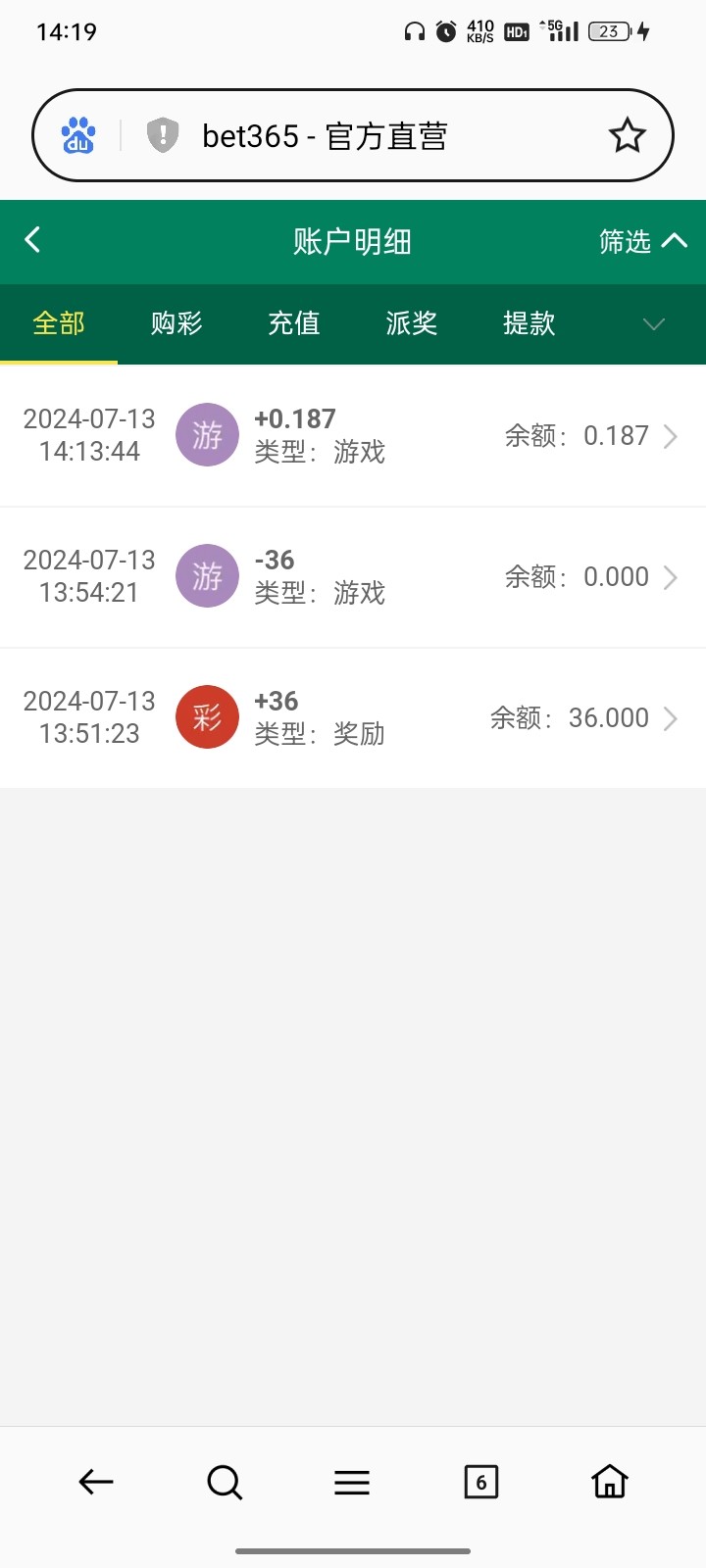706x1568 pixels.
Task: Show the 派奖 tab records
Action: click(x=412, y=323)
